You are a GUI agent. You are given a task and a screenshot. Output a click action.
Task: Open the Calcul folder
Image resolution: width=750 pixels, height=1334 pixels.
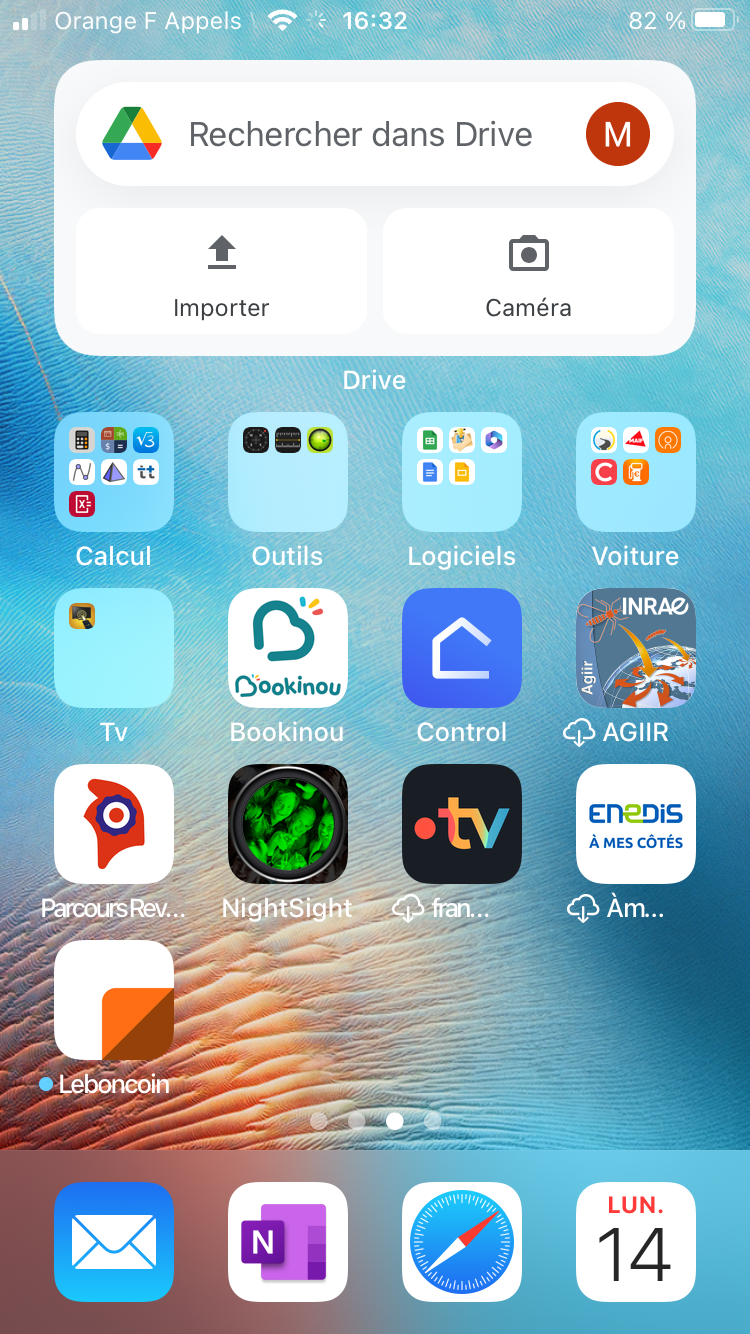(x=114, y=472)
